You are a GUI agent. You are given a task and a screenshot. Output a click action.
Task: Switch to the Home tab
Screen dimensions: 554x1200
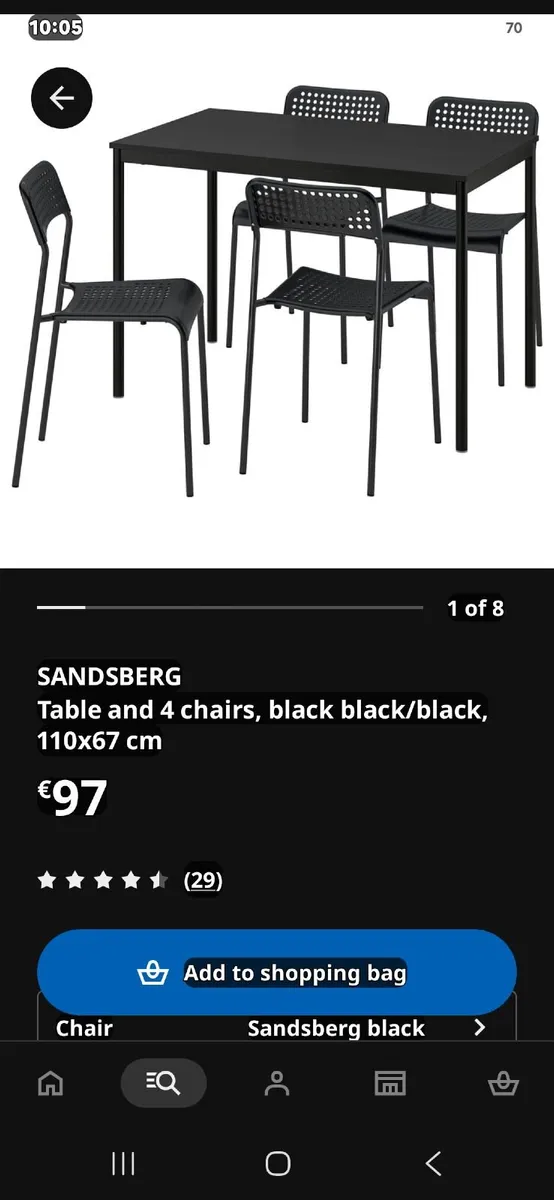[50, 1083]
